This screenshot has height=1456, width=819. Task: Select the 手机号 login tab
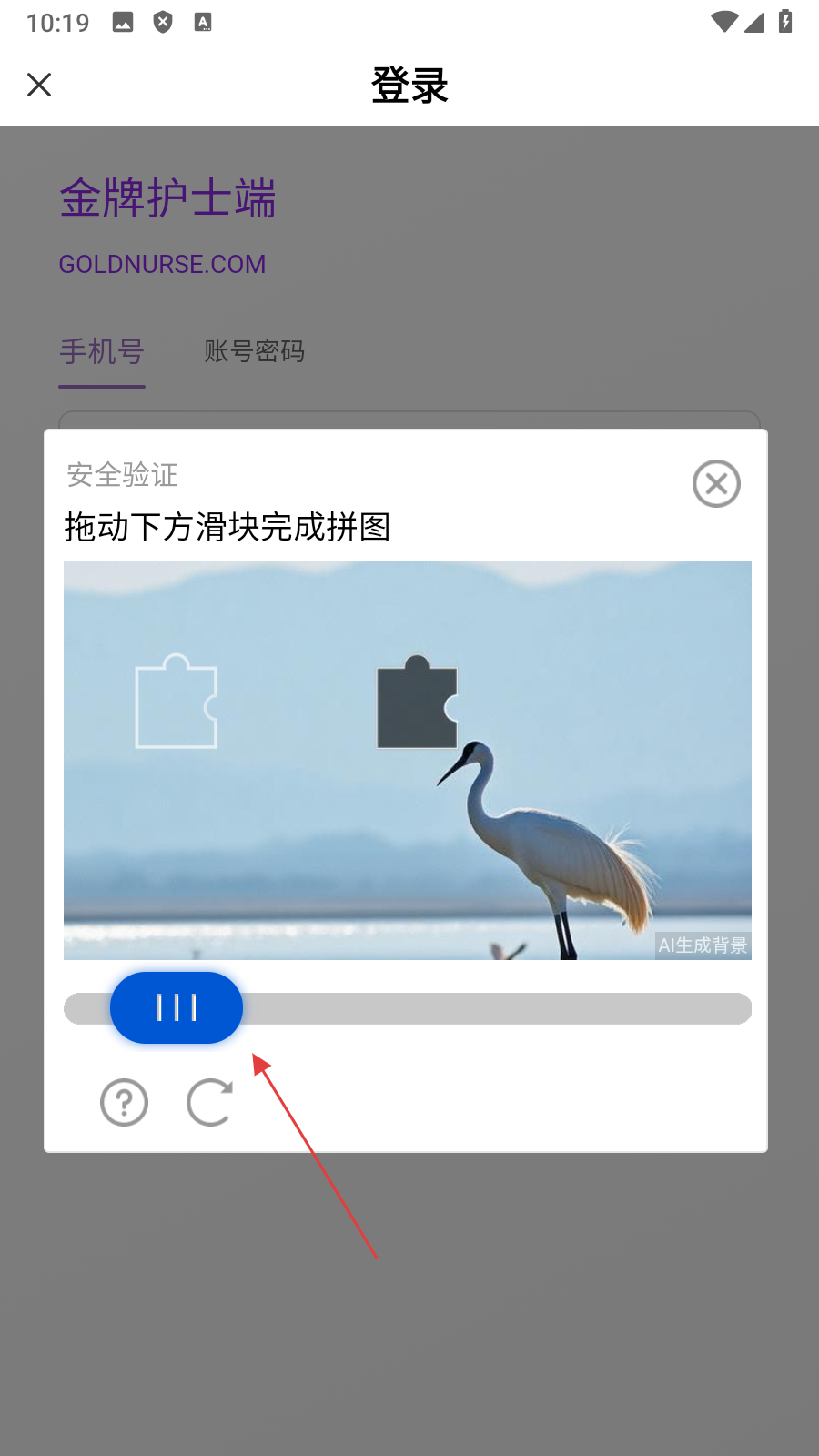tap(102, 351)
